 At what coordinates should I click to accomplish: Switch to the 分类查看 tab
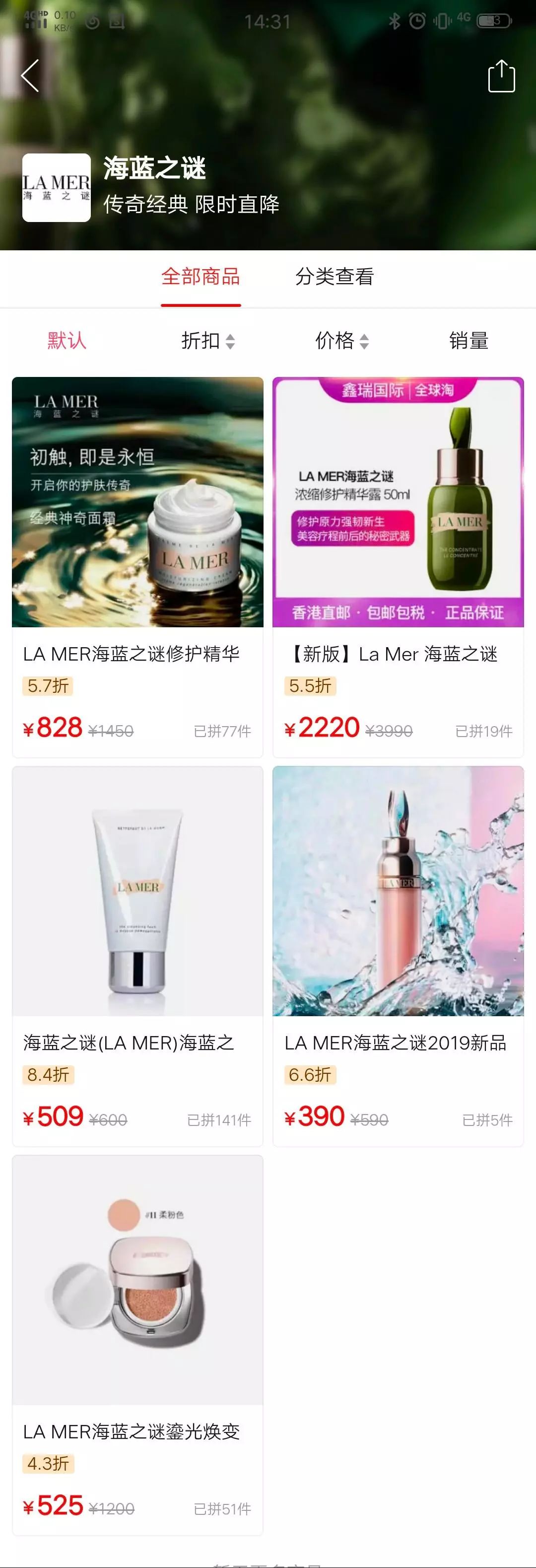coord(335,276)
